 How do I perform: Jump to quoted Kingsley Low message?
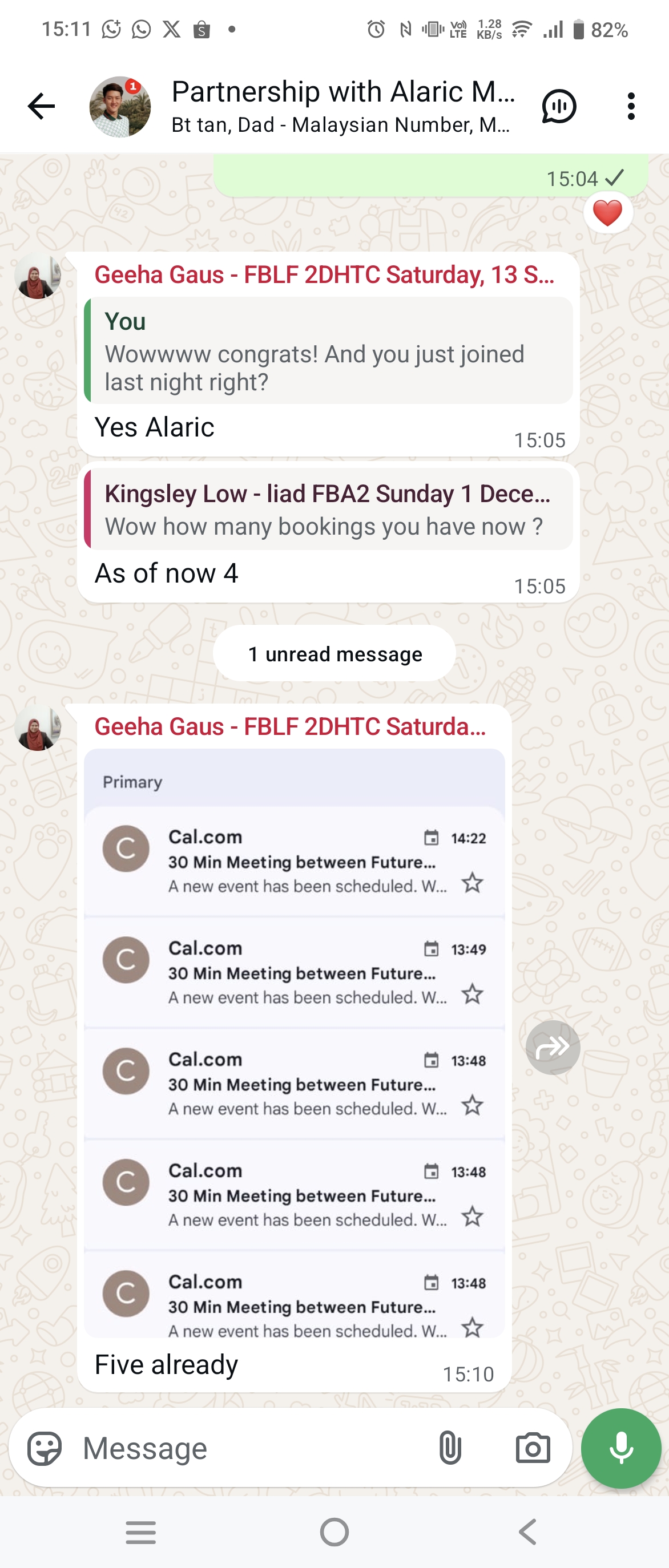pyautogui.click(x=329, y=510)
